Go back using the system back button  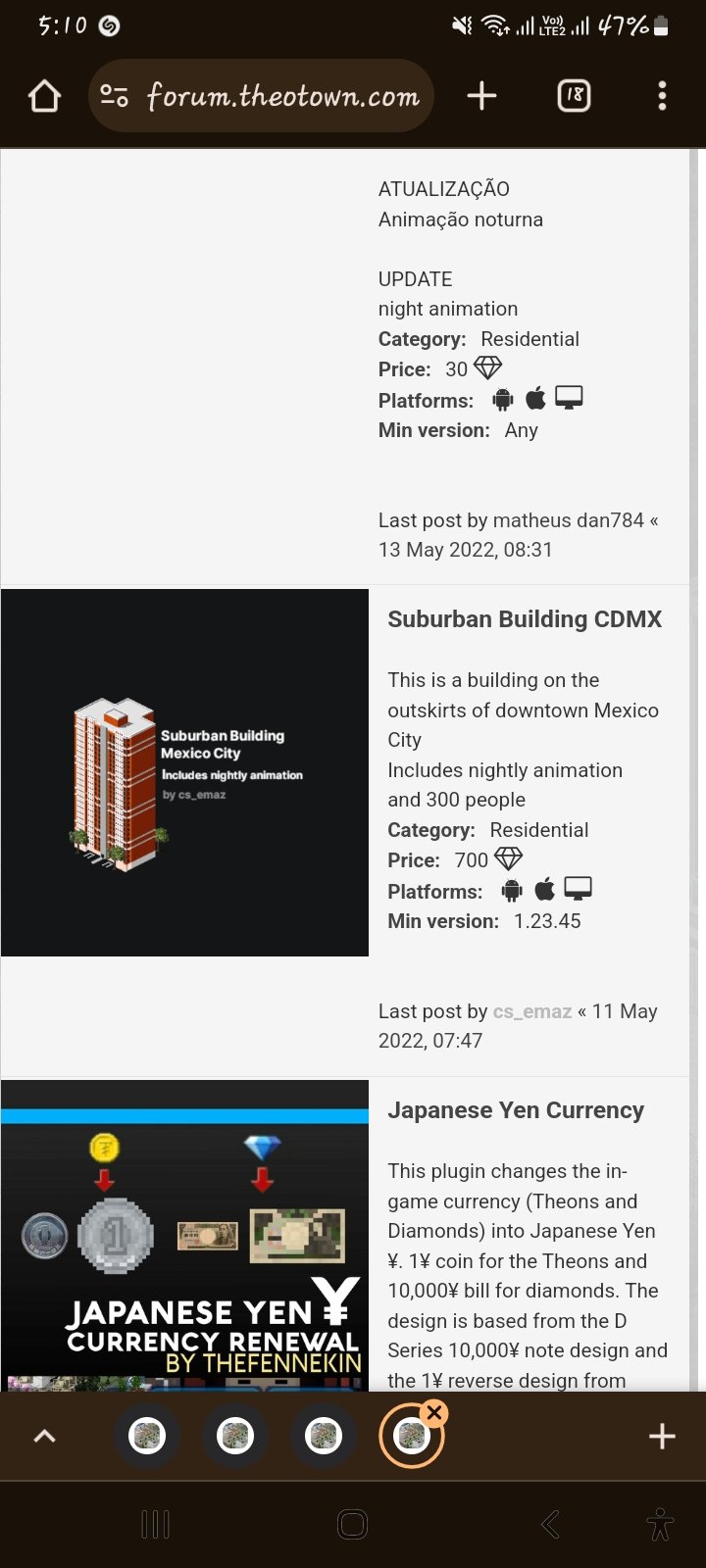[550, 1524]
